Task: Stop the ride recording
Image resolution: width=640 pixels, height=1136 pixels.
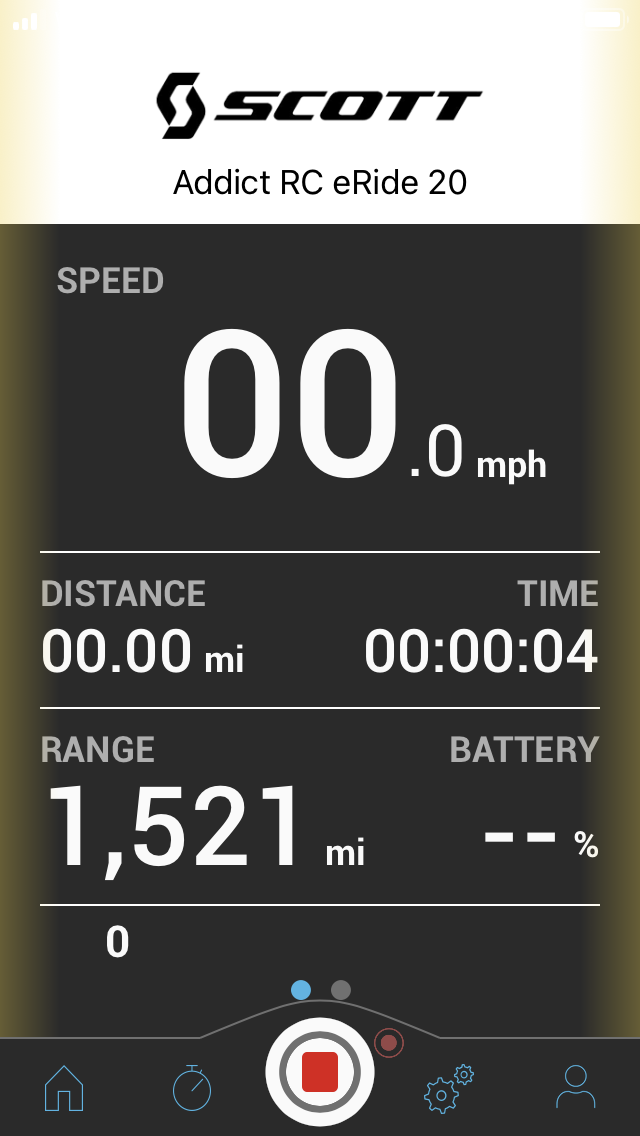Action: [x=320, y=1072]
